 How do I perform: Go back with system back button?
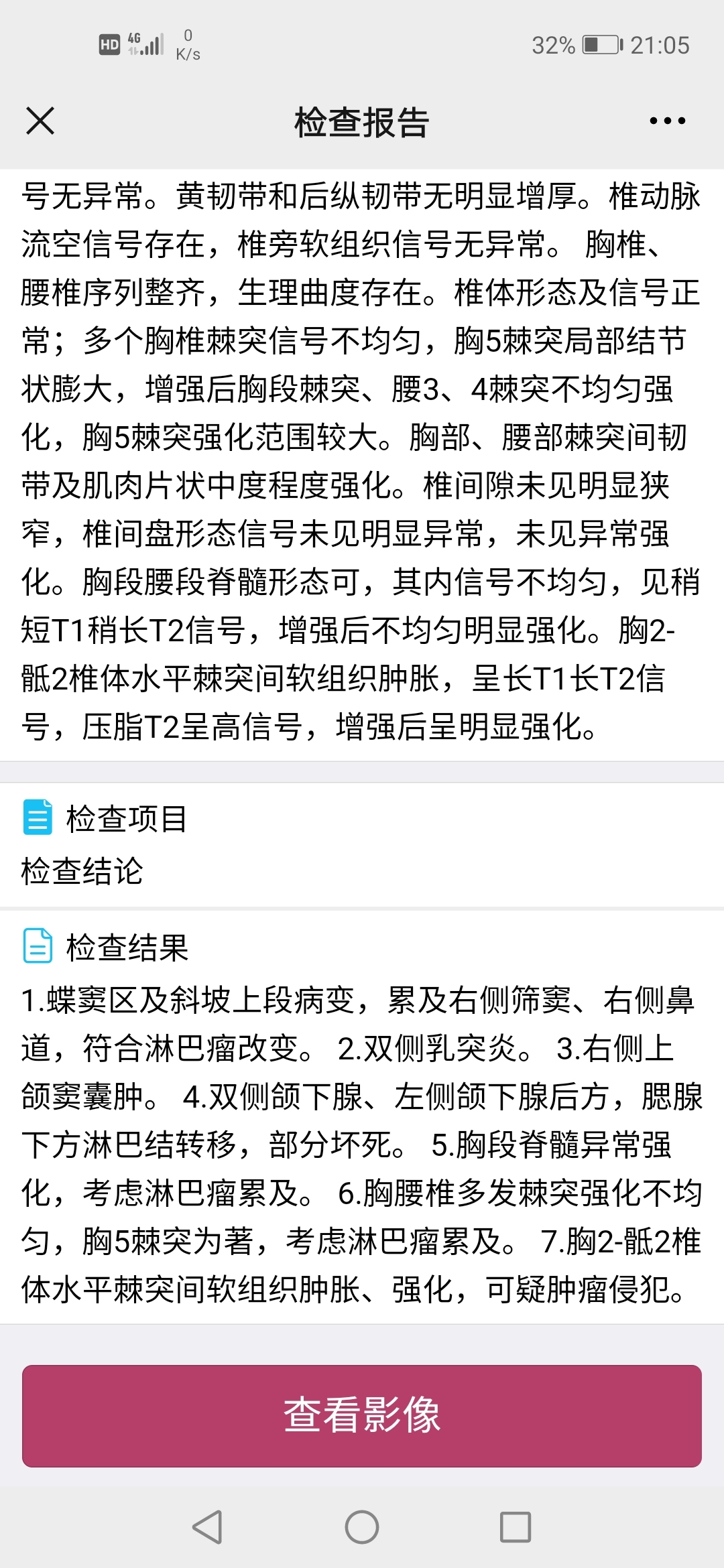(207, 1527)
